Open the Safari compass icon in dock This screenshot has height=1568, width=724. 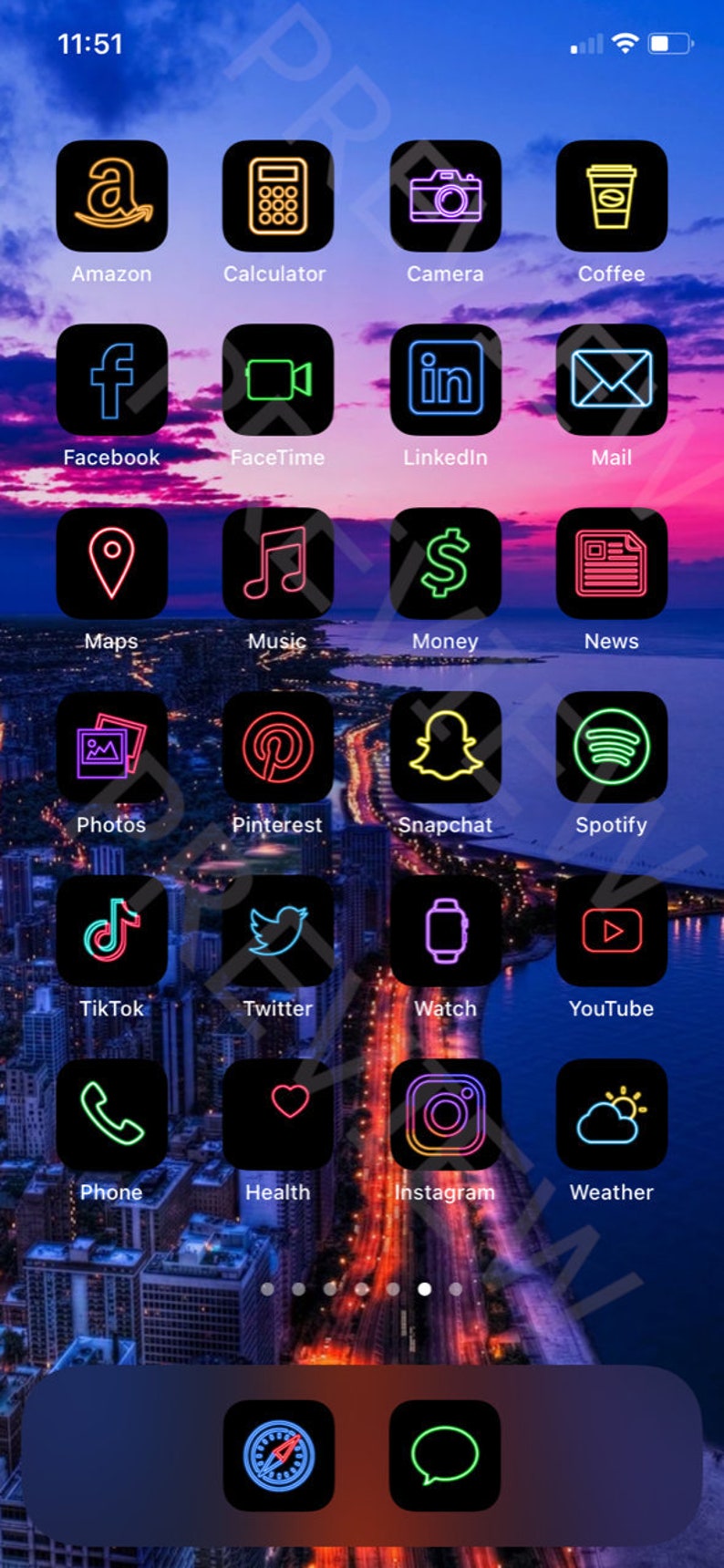(278, 1456)
